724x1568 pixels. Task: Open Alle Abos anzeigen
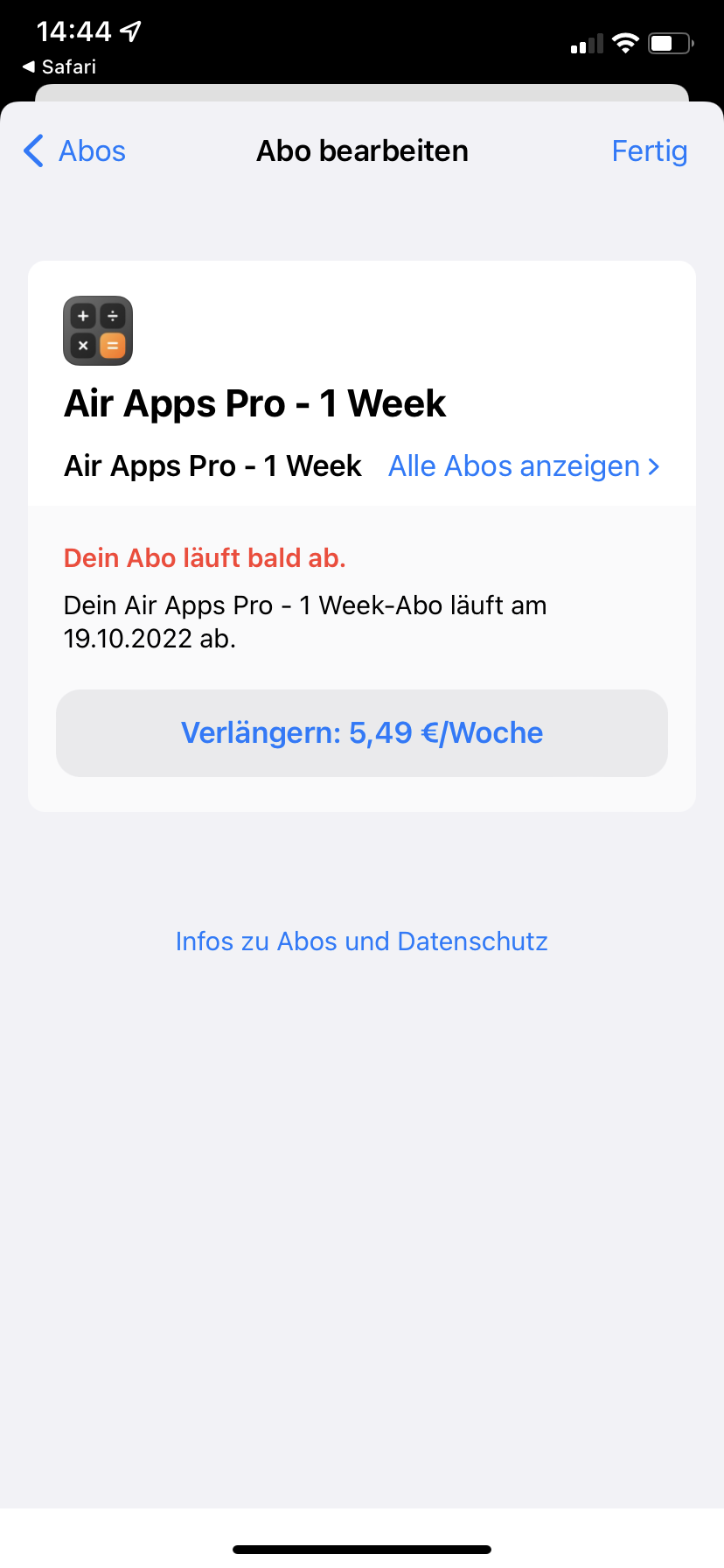(523, 466)
